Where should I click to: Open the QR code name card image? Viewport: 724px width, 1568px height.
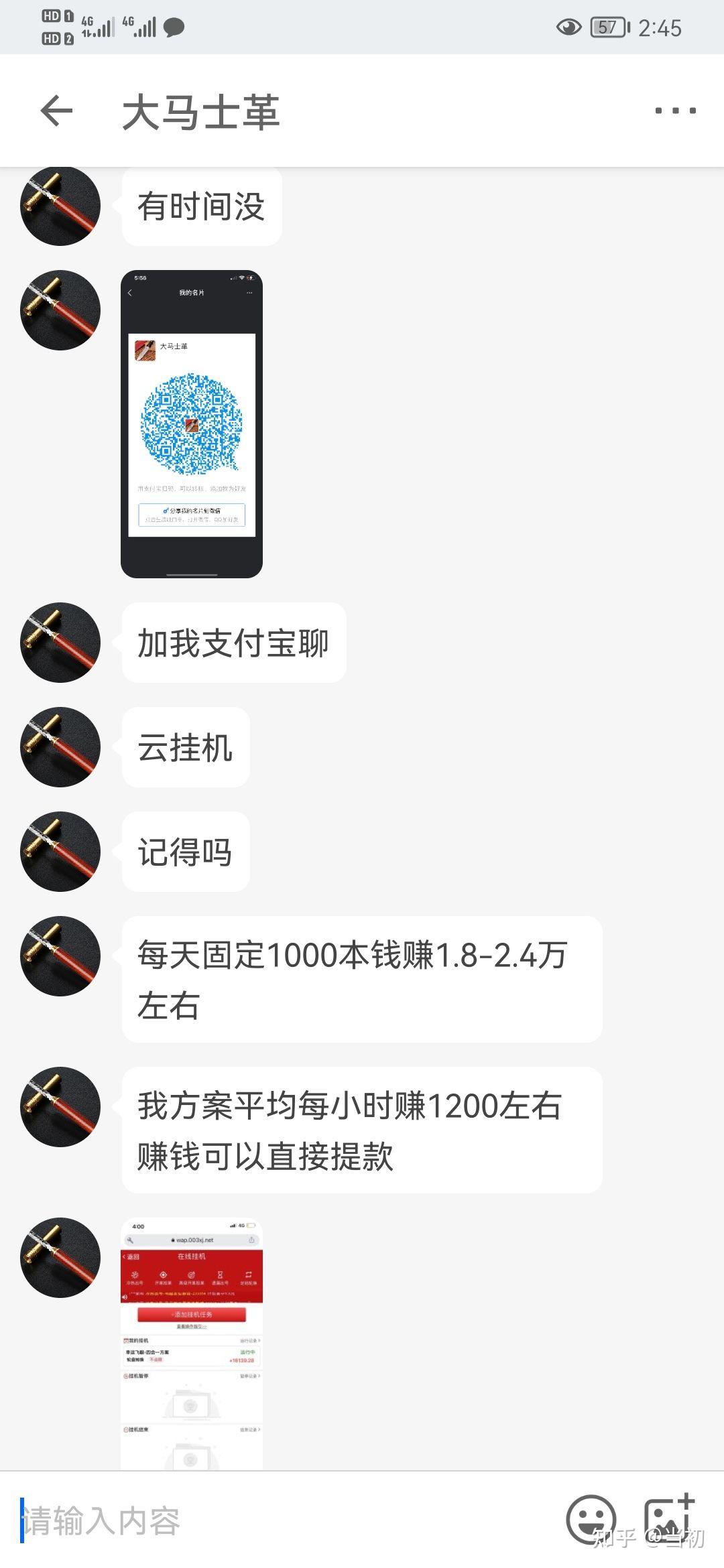click(x=192, y=424)
